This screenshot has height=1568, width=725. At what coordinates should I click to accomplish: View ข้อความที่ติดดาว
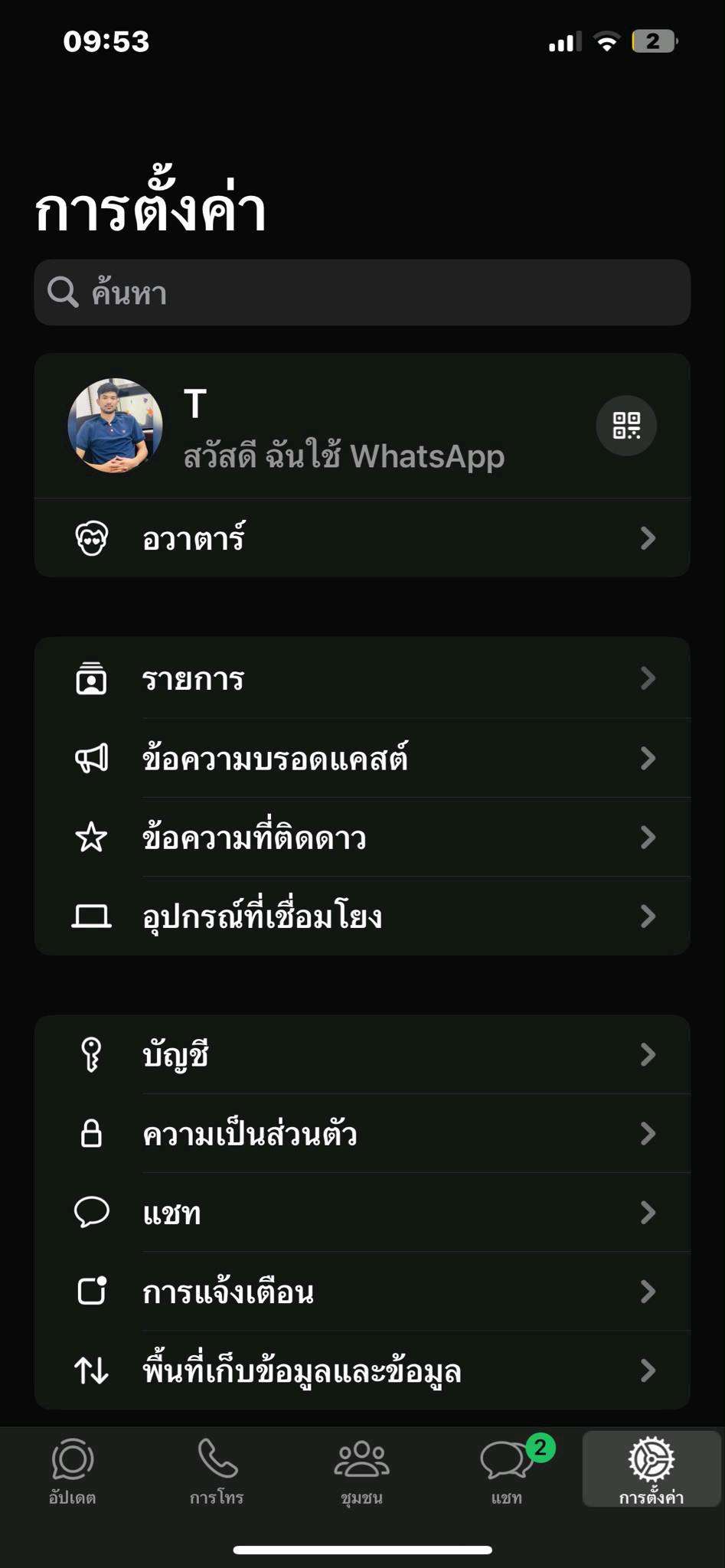362,838
